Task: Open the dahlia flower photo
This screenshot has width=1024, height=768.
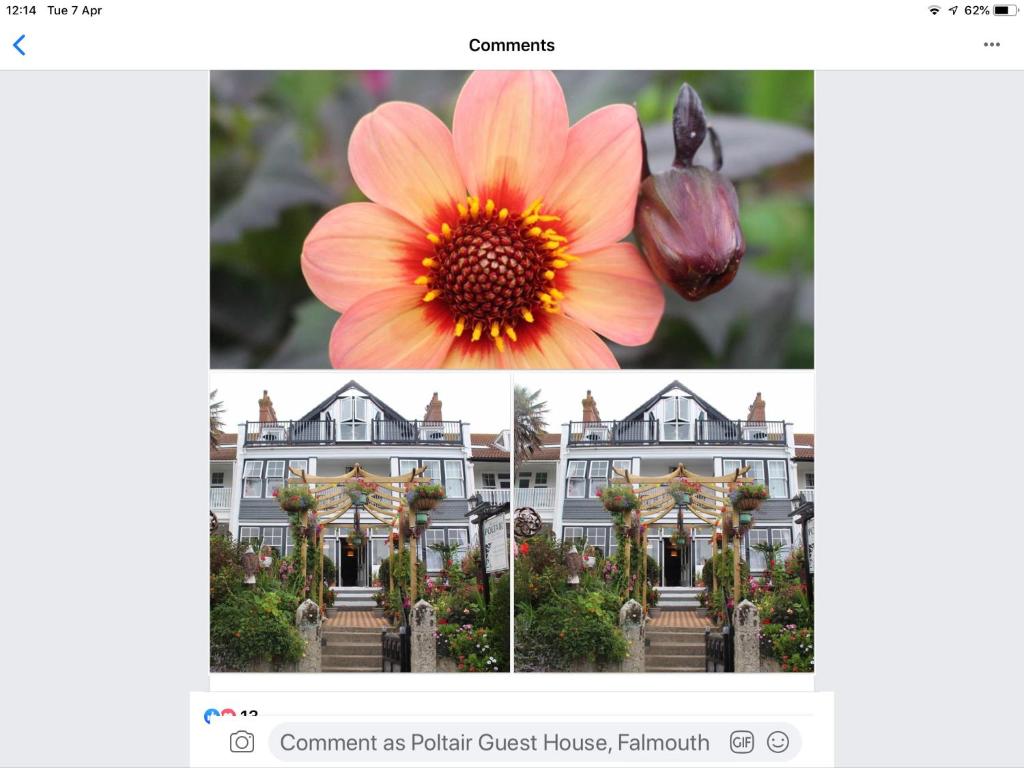Action: pyautogui.click(x=511, y=220)
